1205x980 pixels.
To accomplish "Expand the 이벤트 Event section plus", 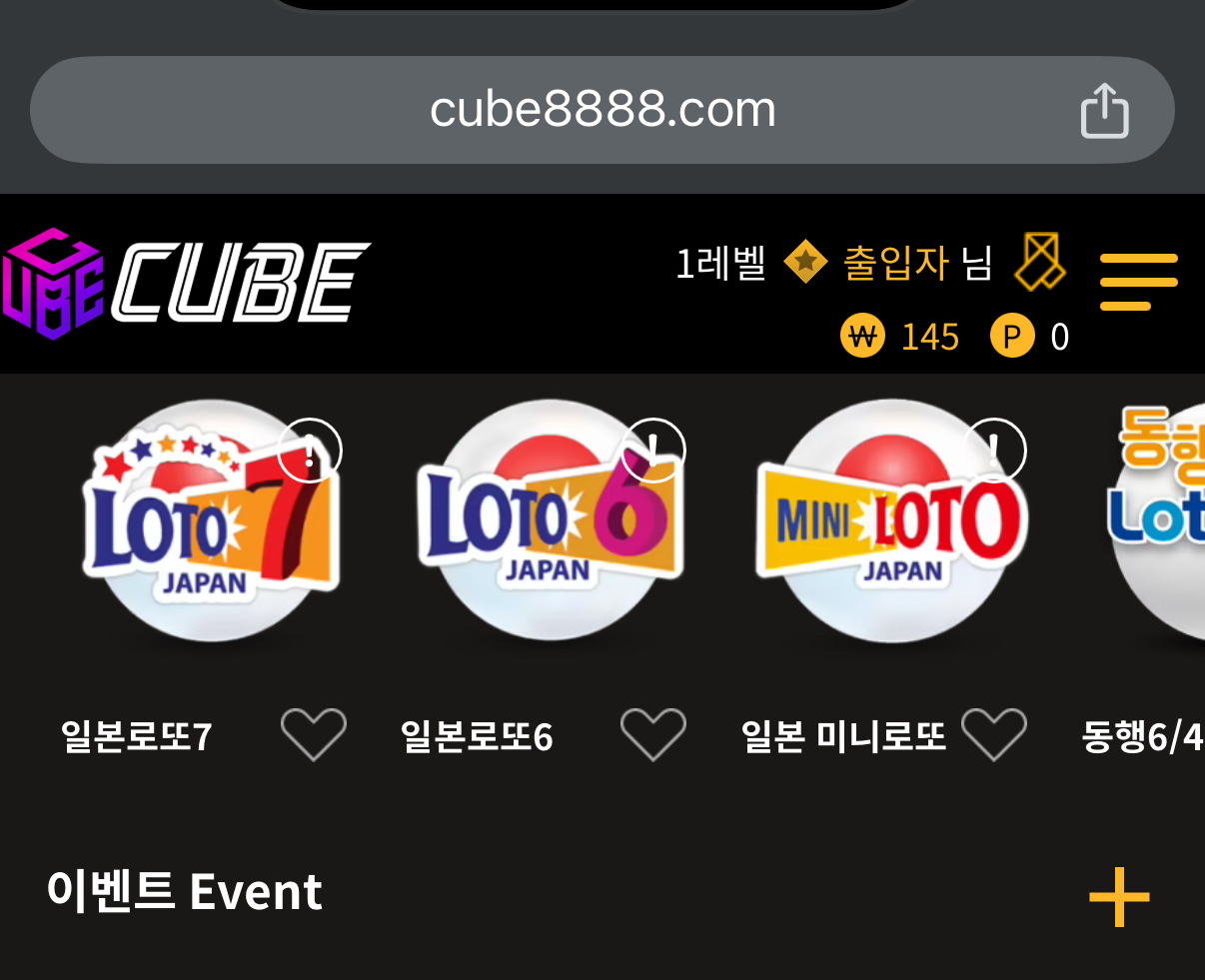I will pos(1118,896).
